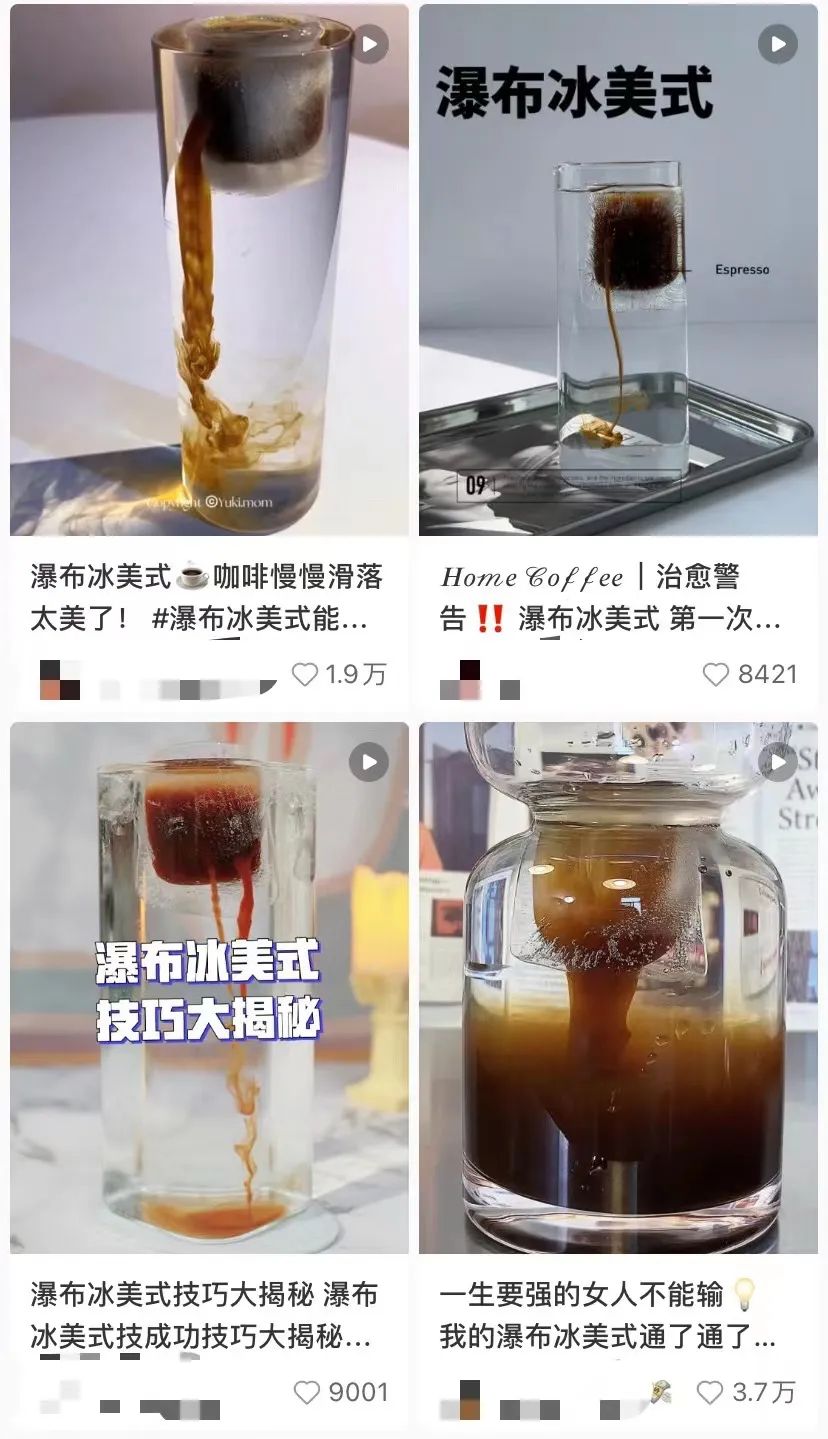Like the post with 8421 likes
Screen dimensions: 828x1439
point(716,675)
